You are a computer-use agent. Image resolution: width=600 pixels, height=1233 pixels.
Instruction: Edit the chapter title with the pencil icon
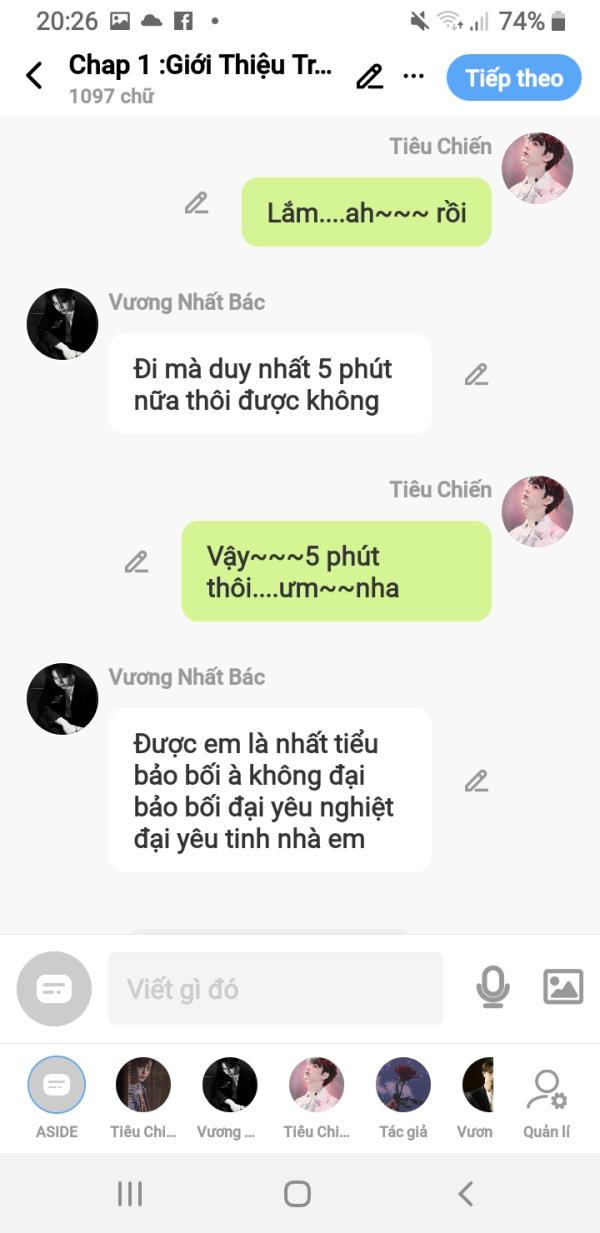[370, 76]
